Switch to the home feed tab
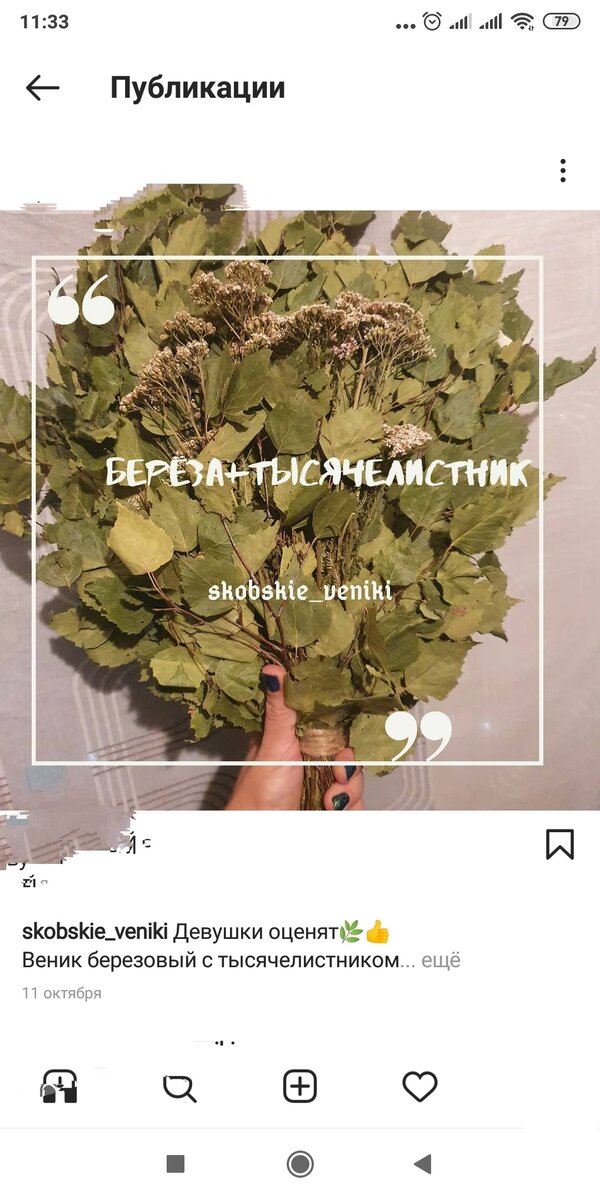Screen dimensions: 600x1200 point(59,1086)
